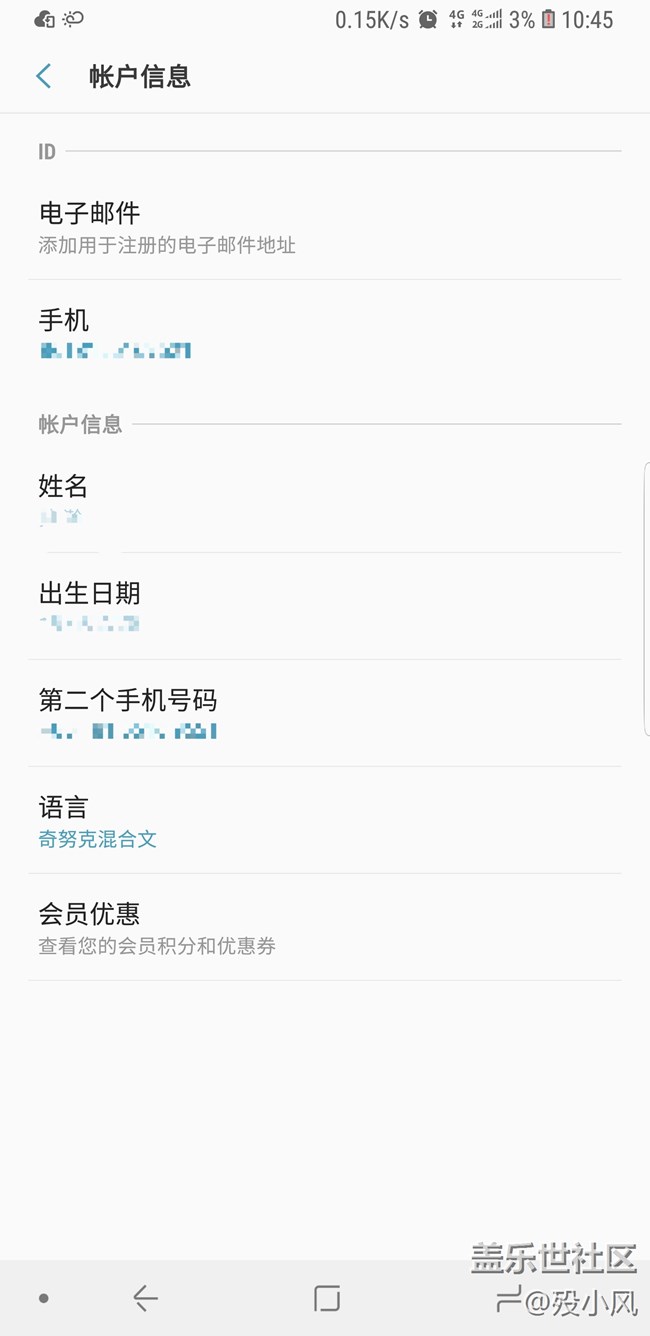Change the 语言 setting
The height and width of the screenshot is (1336, 650).
pyautogui.click(x=324, y=821)
